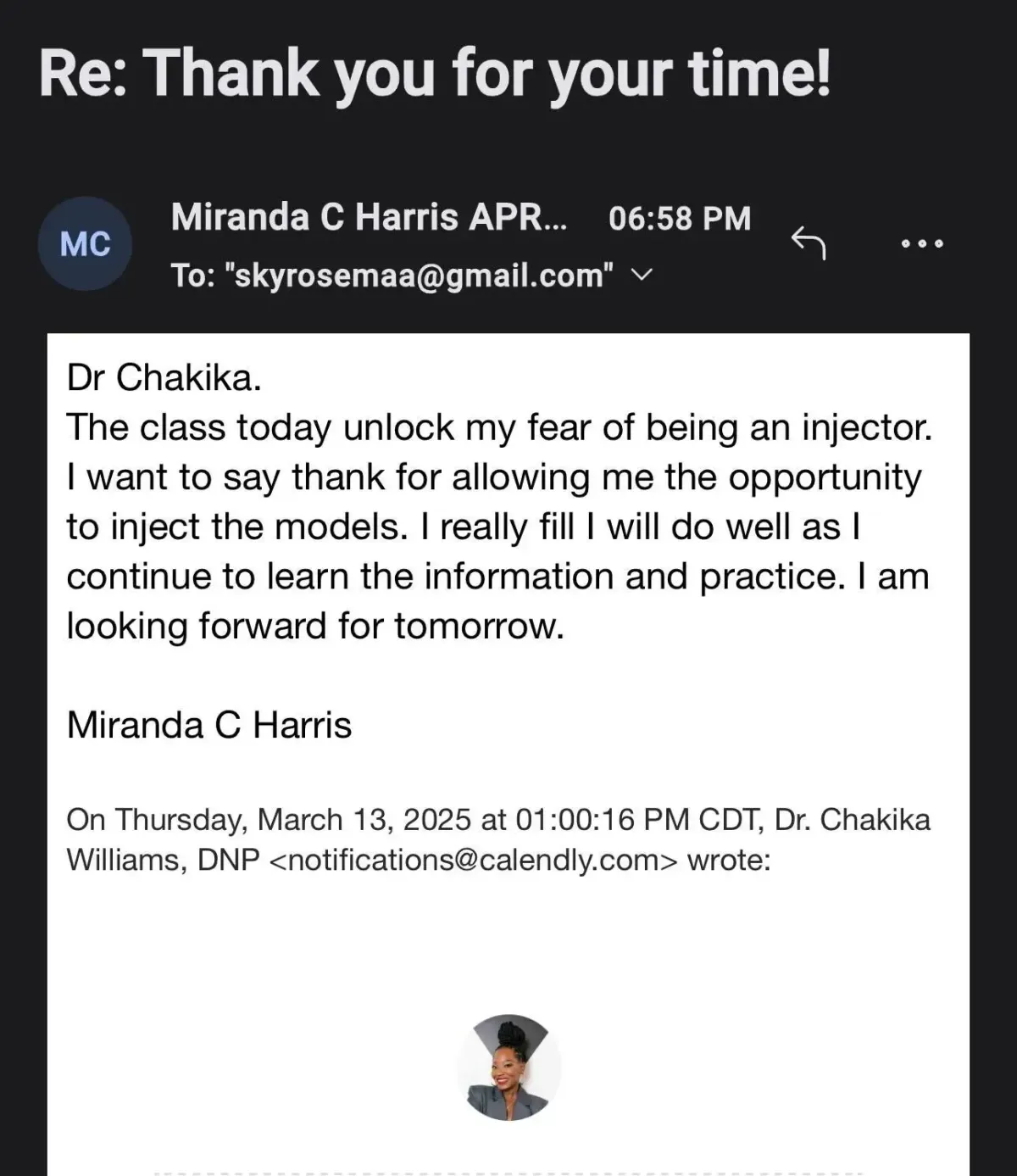Viewport: 1017px width, 1176px height.
Task: Expand the recipient details chevron
Action: (x=643, y=275)
